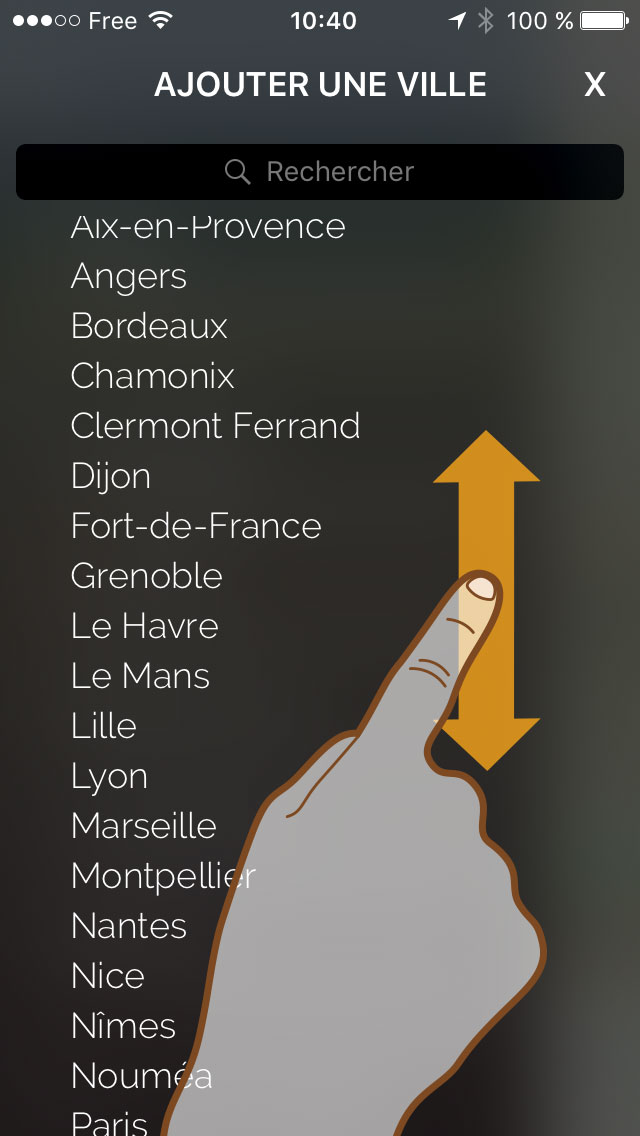
Task: Pick Clermont Ferrand
Action: (215, 426)
